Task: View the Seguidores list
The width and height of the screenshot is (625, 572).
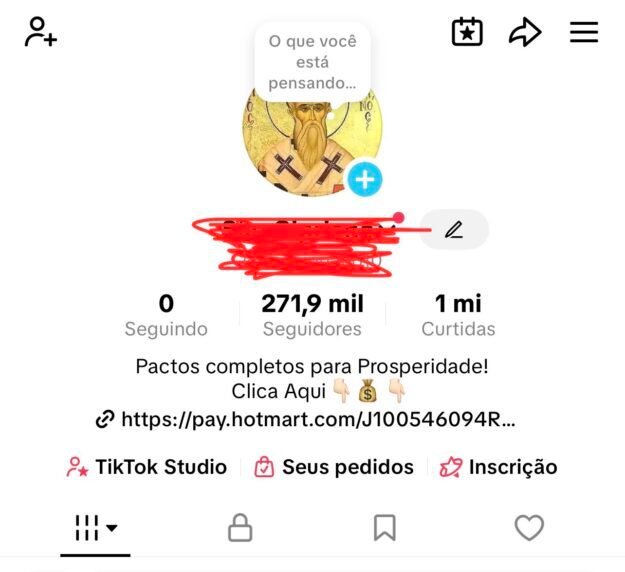Action: (x=312, y=315)
